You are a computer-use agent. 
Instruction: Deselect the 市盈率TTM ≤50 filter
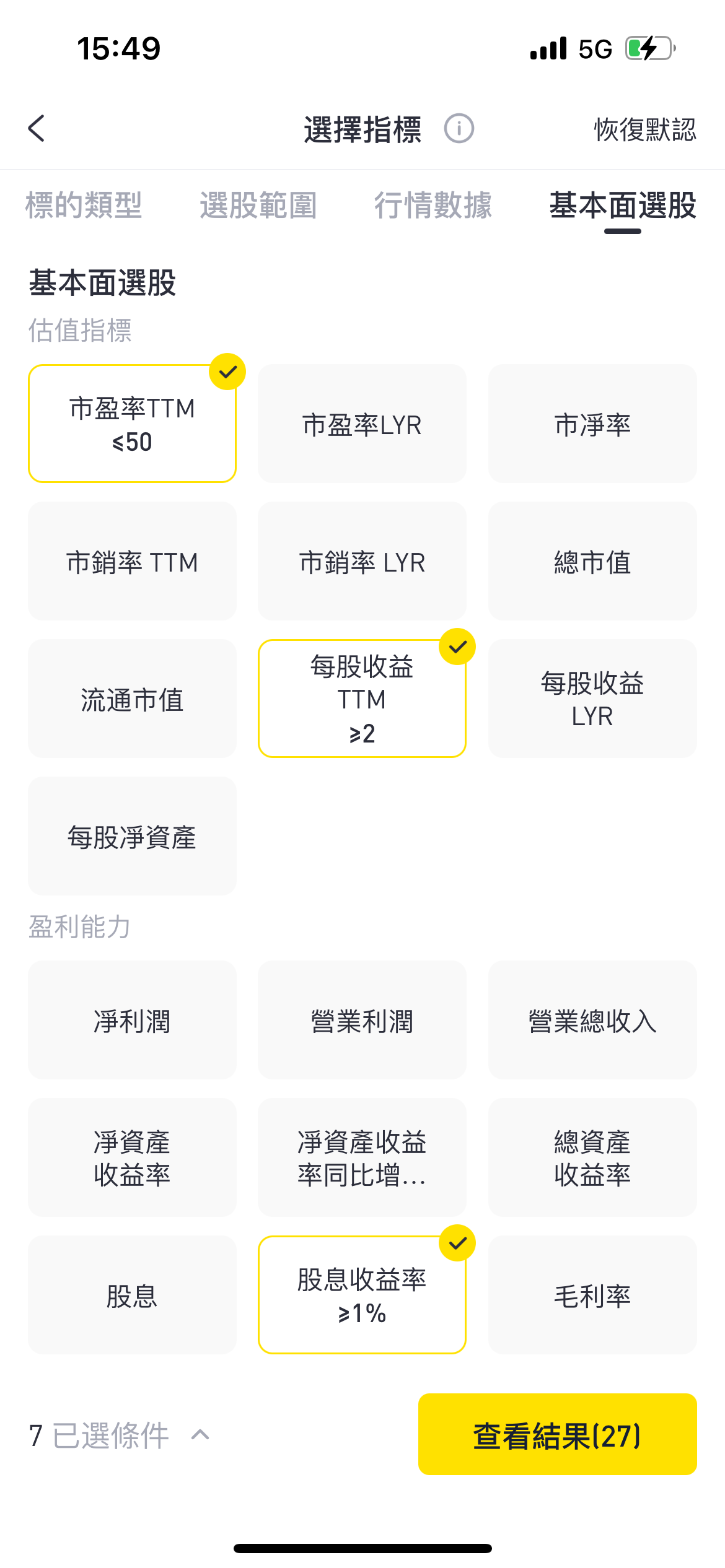coord(132,424)
